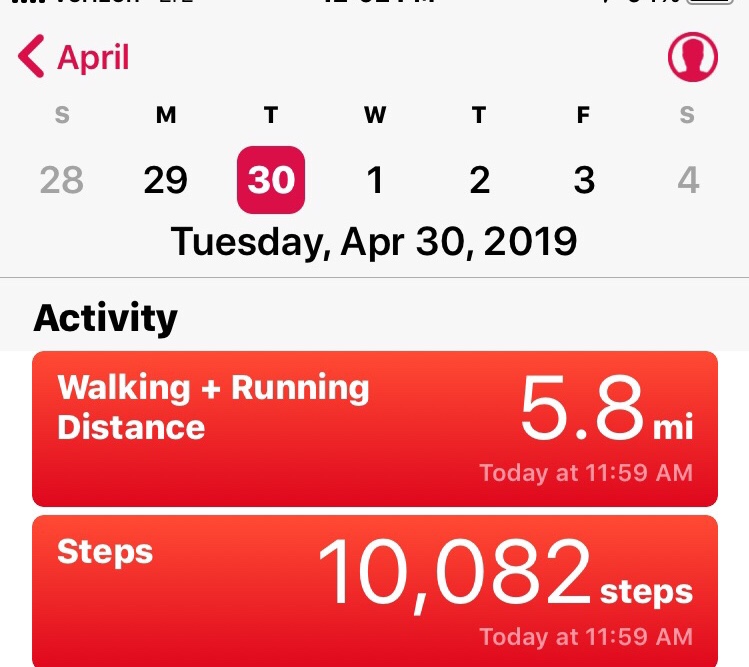Open the Steps card
Viewport: 749px width, 667px height.
(x=374, y=590)
